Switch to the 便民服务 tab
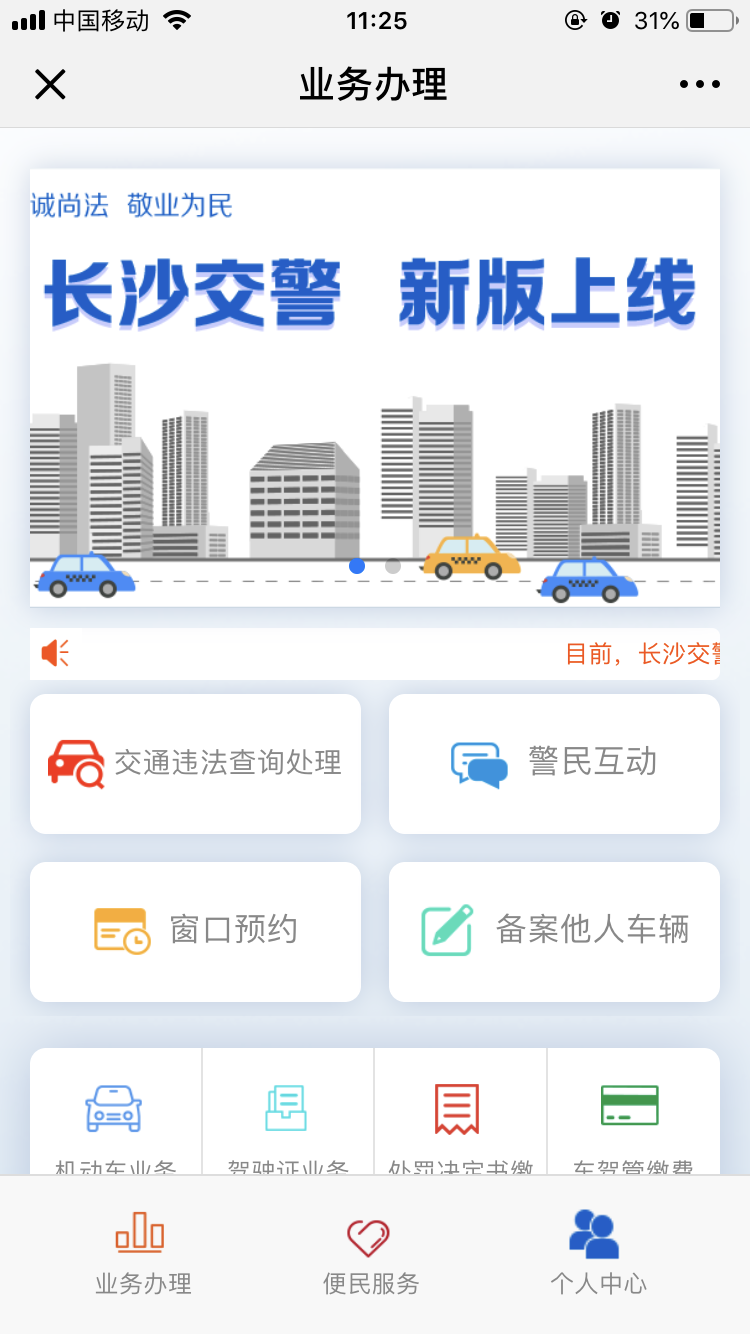The image size is (750, 1334). tap(371, 1254)
